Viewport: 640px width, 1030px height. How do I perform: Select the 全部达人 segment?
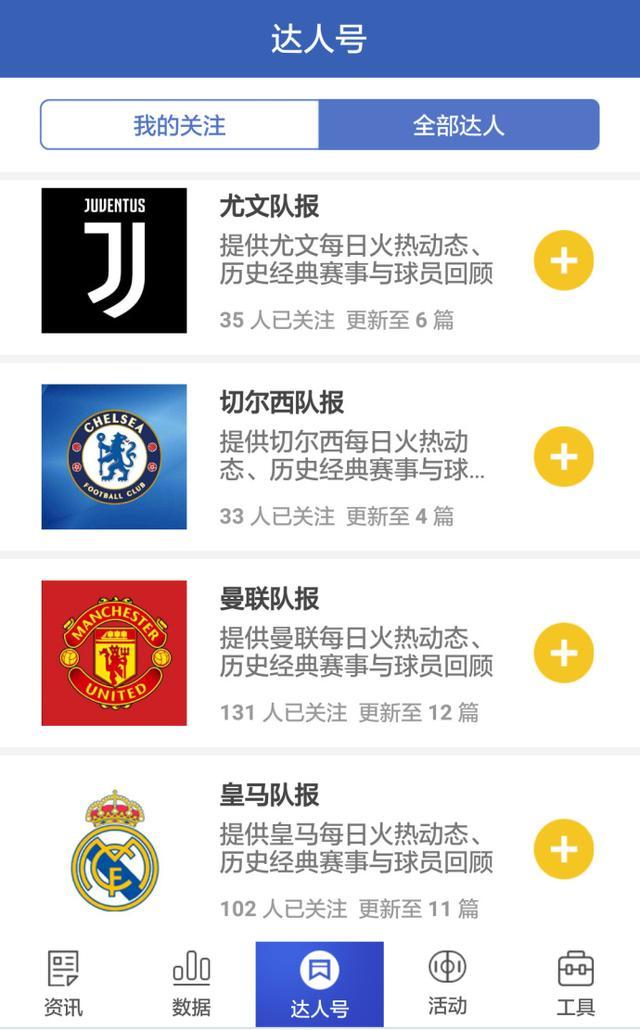point(459,125)
